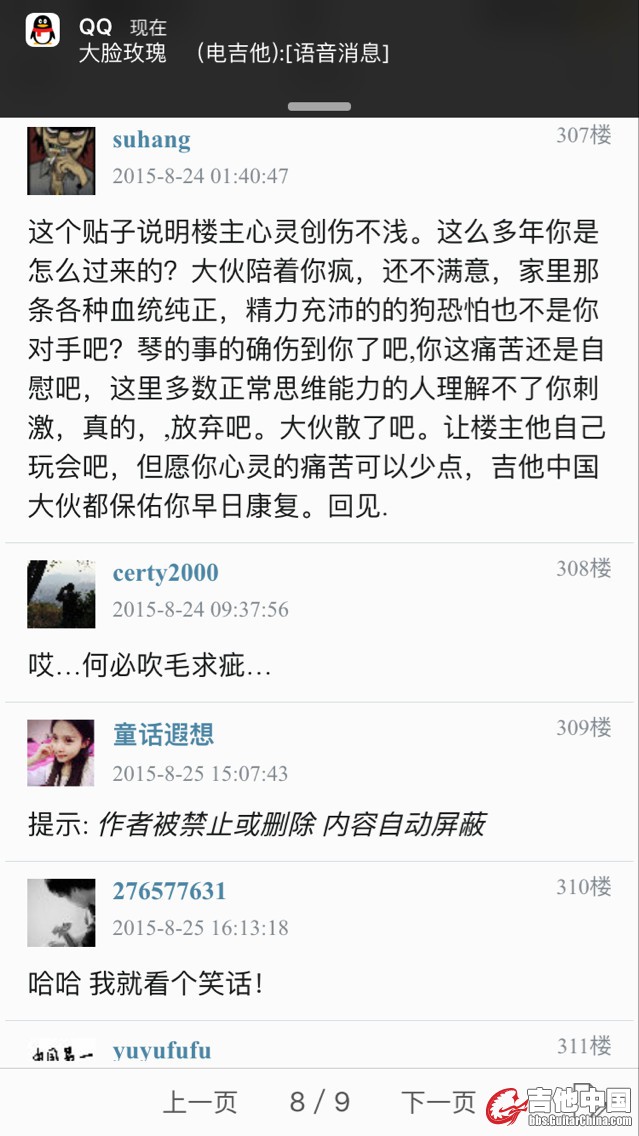
Task: Go to previous page 上一页
Action: (200, 1102)
